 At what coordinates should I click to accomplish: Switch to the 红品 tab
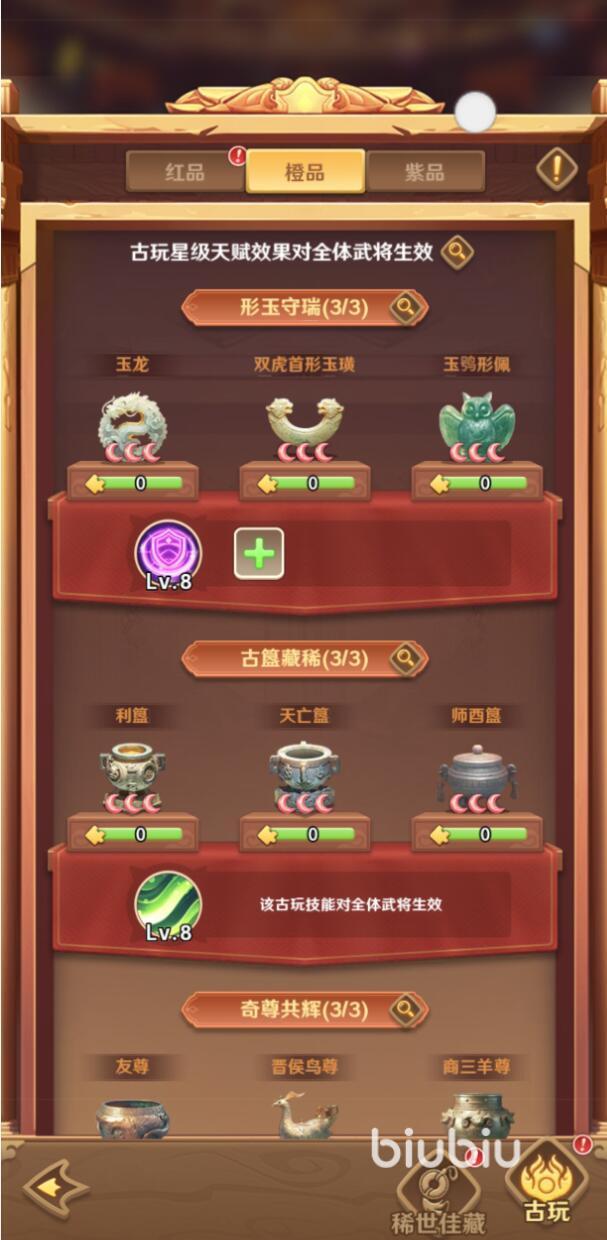tap(185, 171)
